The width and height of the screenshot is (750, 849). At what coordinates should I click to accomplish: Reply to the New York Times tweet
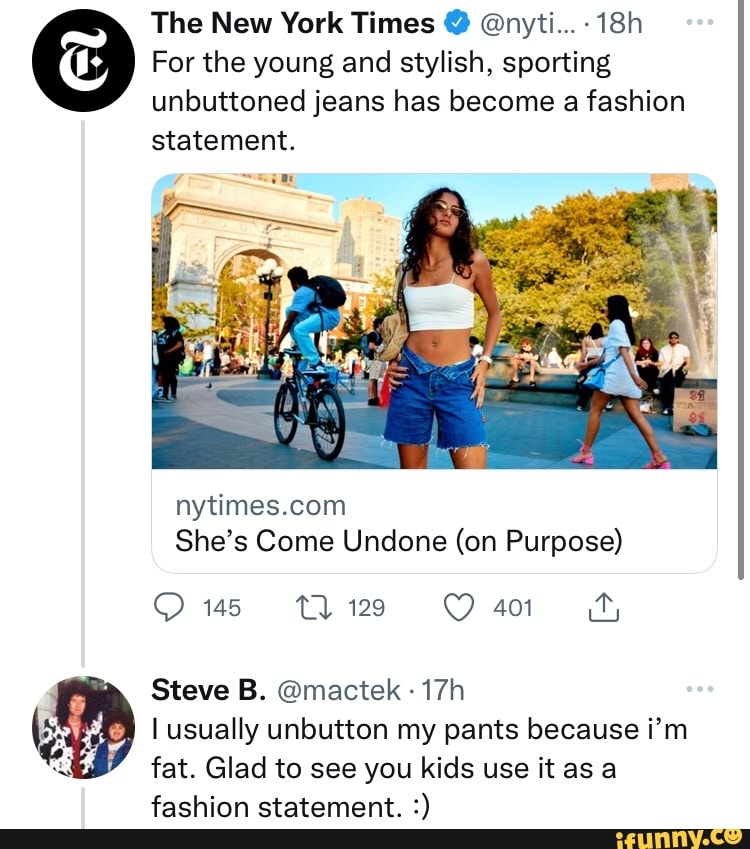pos(170,607)
